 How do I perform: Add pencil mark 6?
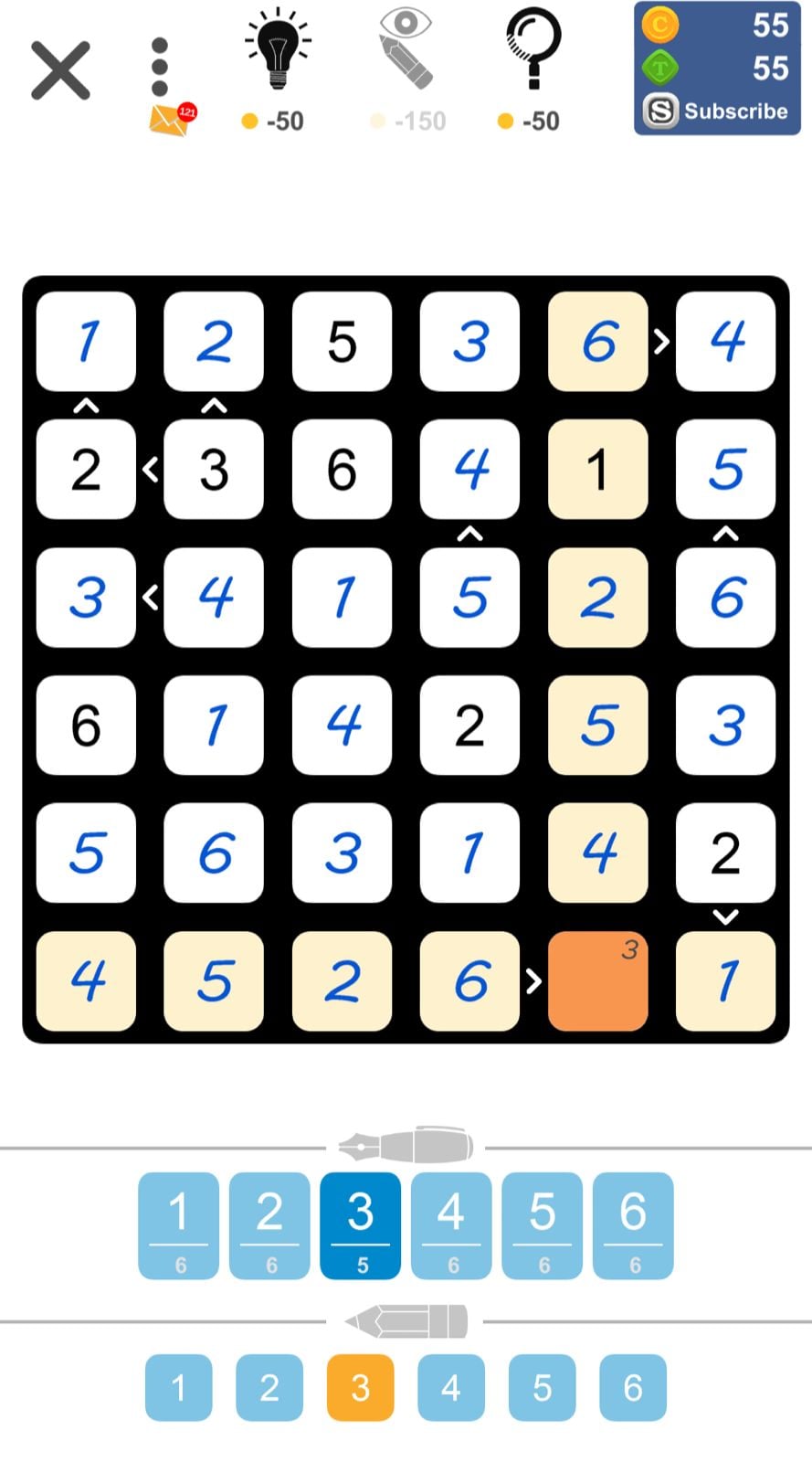pos(633,1387)
